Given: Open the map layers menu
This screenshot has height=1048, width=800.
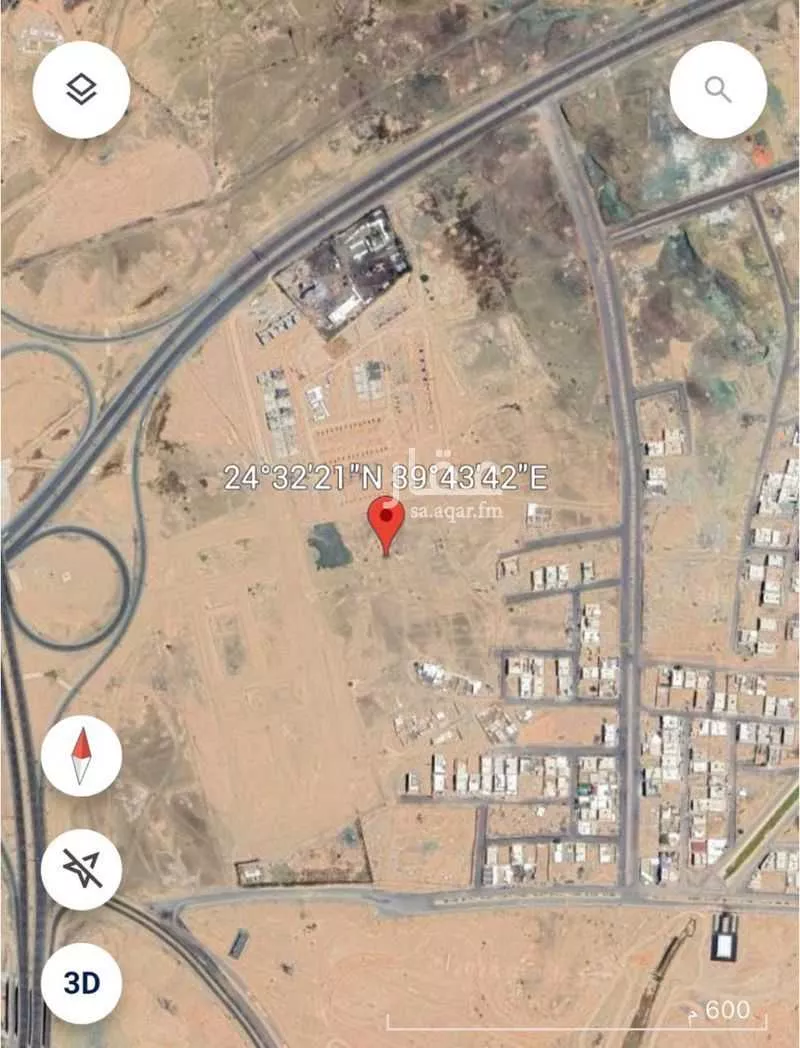Looking at the screenshot, I should tap(81, 90).
